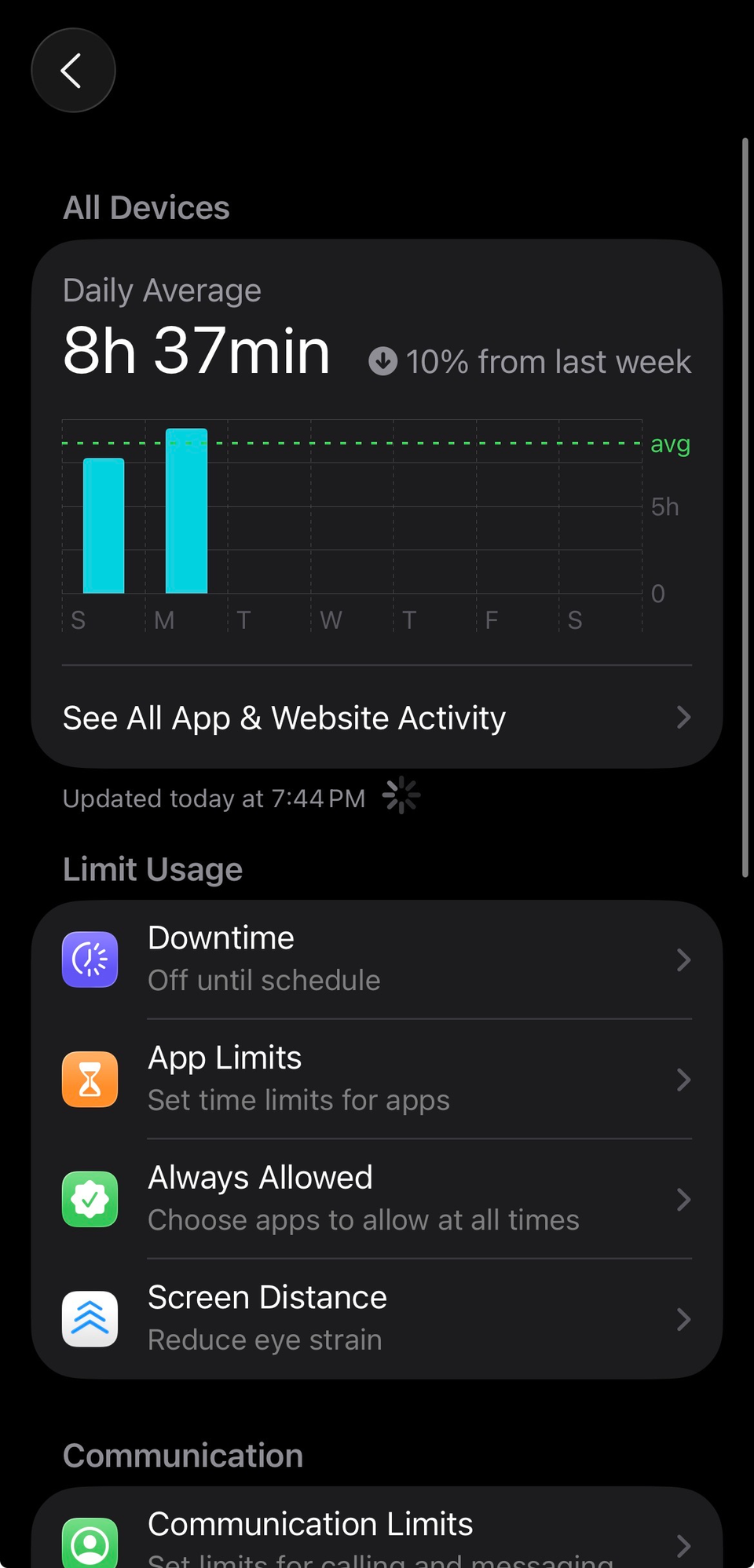
Task: Select the 8h 37min daily average value
Action: [196, 351]
